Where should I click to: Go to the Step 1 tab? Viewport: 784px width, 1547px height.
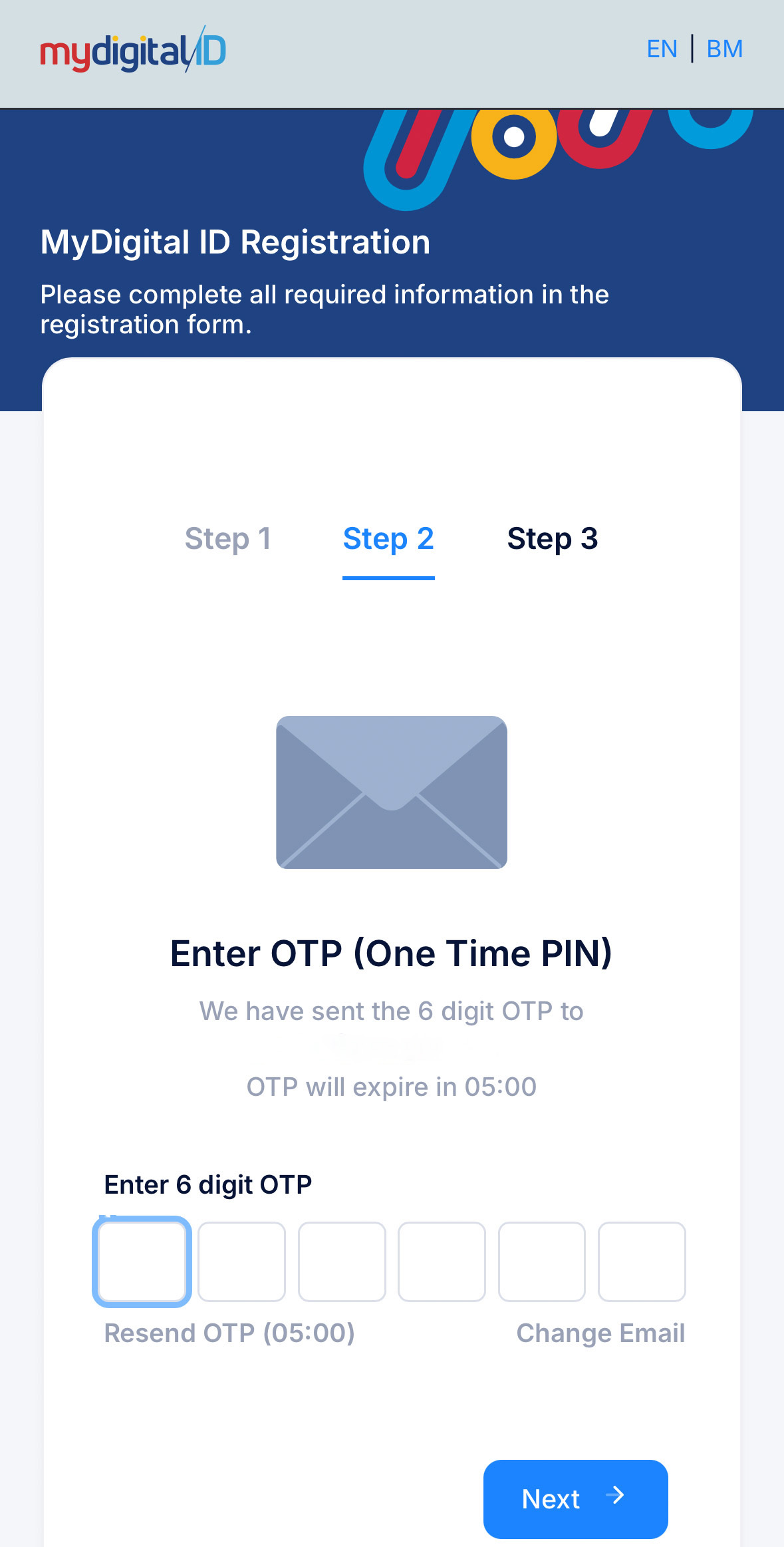coord(228,539)
